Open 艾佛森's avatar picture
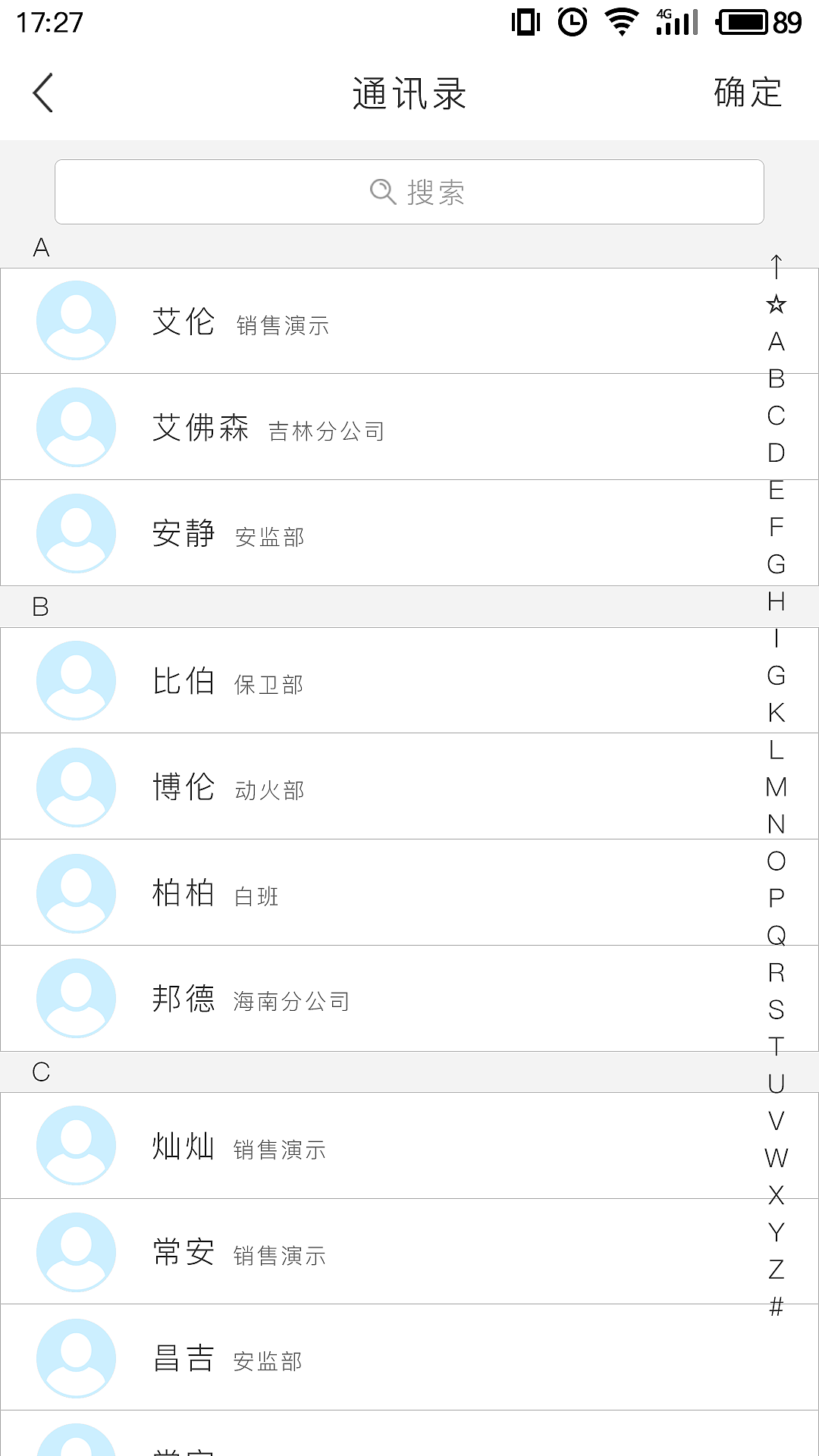 [76, 426]
